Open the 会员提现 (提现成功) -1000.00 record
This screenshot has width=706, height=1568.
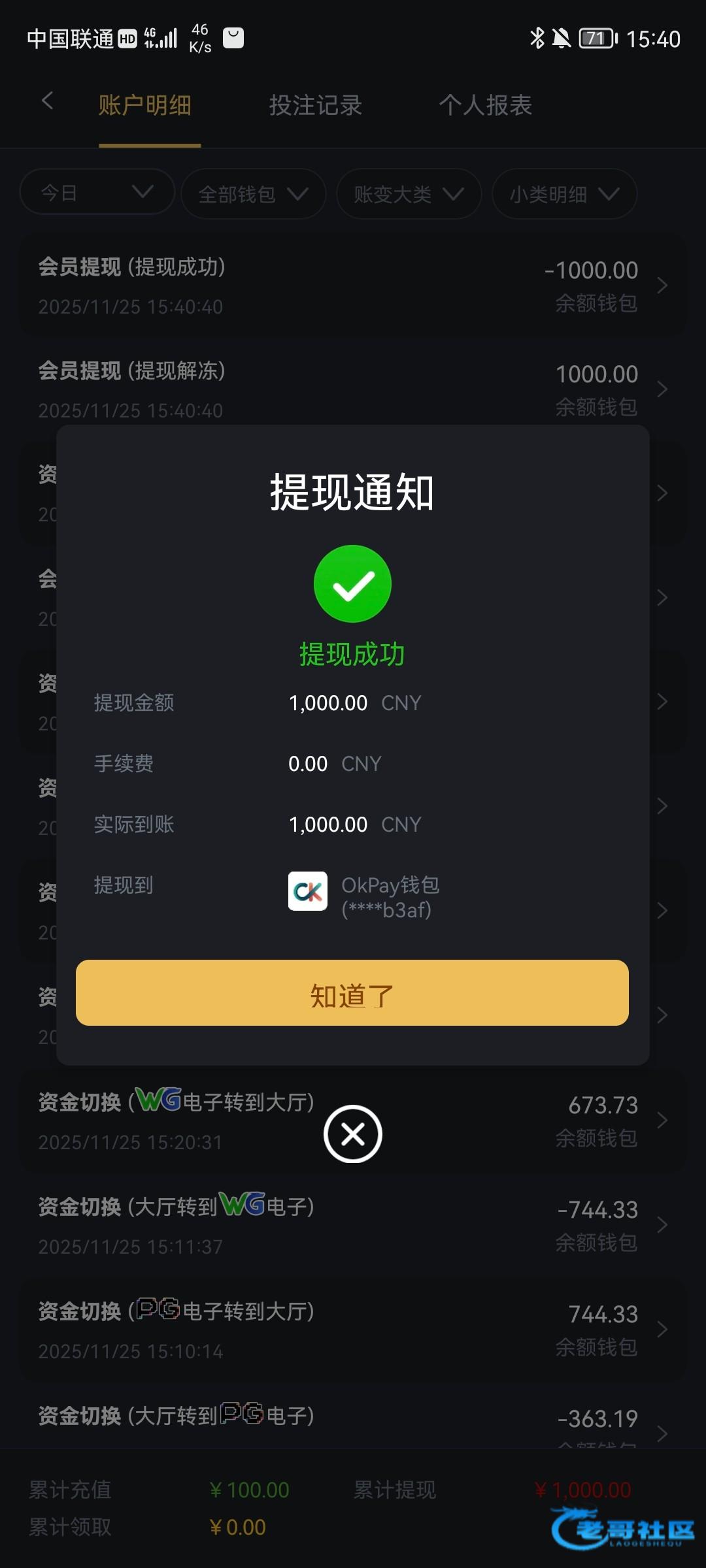pos(353,286)
